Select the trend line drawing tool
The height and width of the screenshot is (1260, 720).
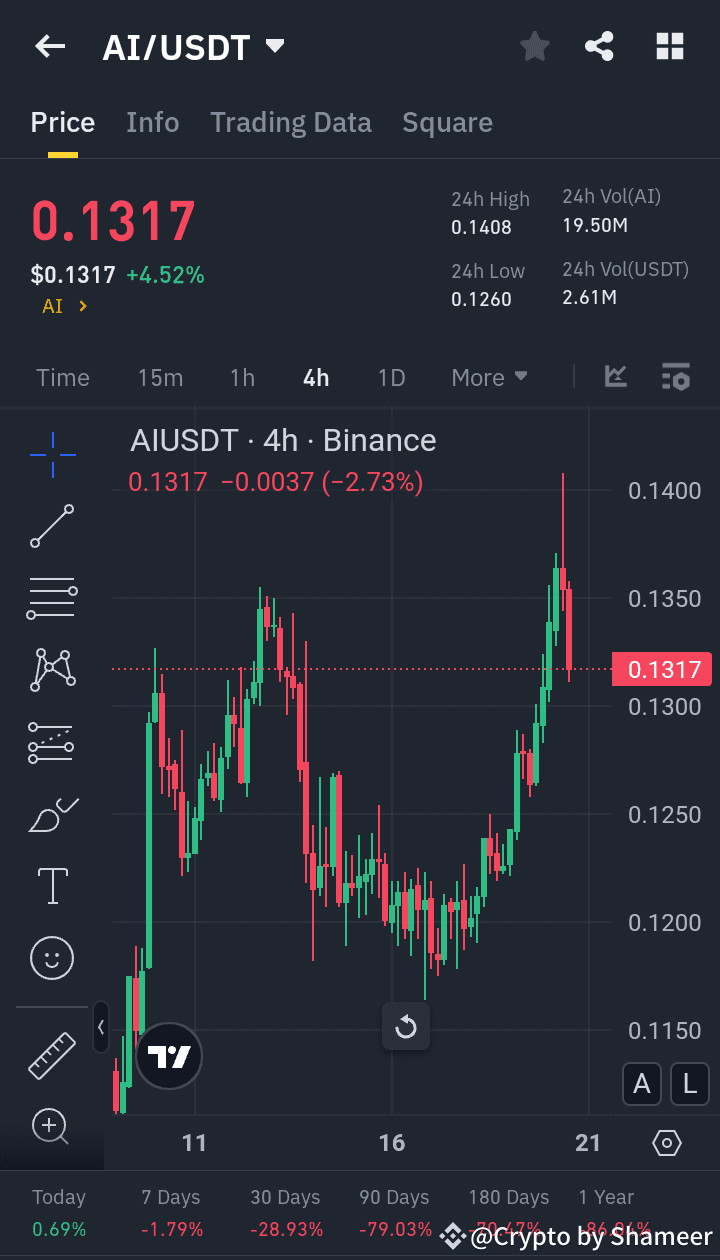point(51,525)
